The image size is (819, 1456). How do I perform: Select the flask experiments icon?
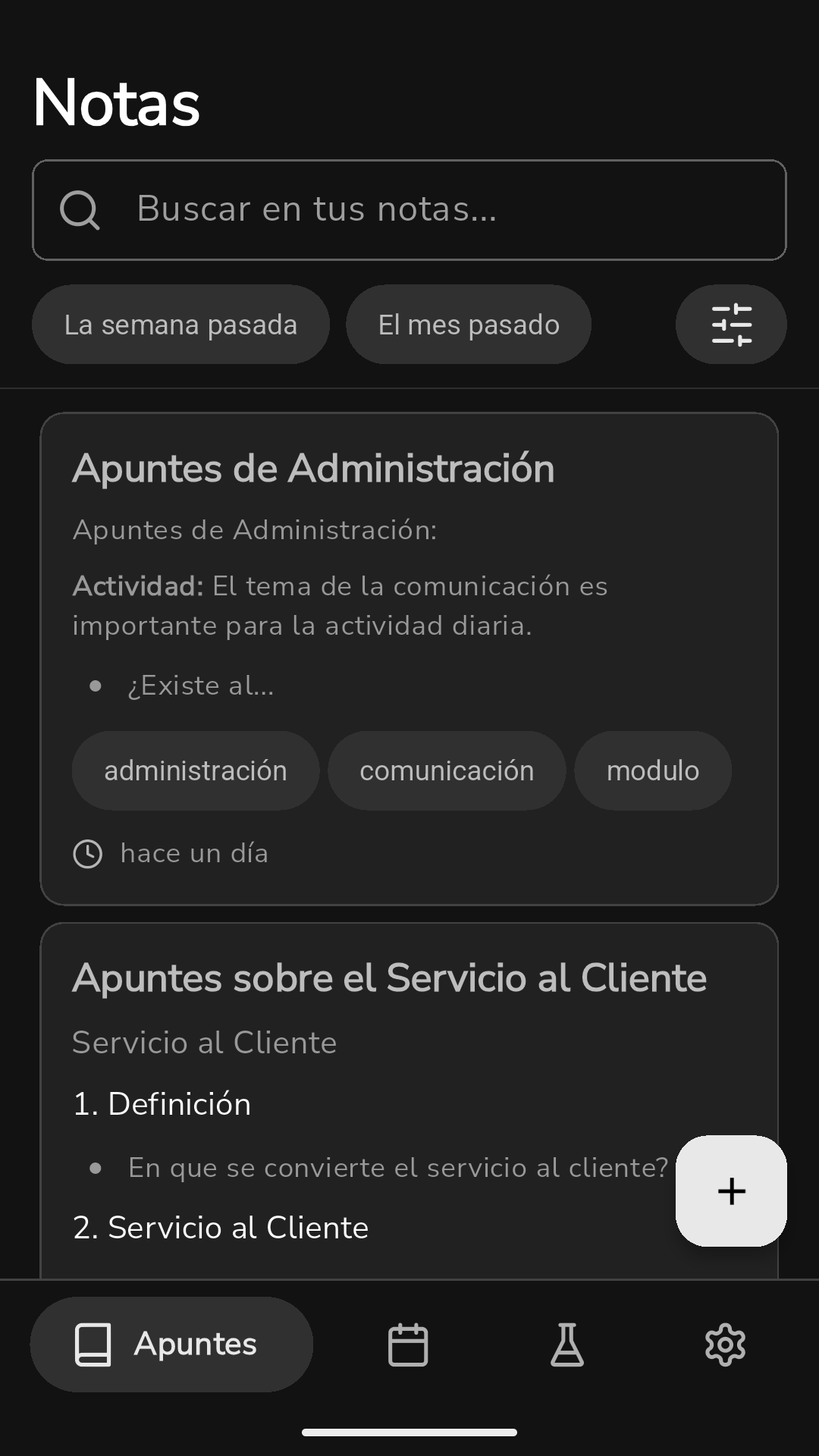[x=566, y=1343]
